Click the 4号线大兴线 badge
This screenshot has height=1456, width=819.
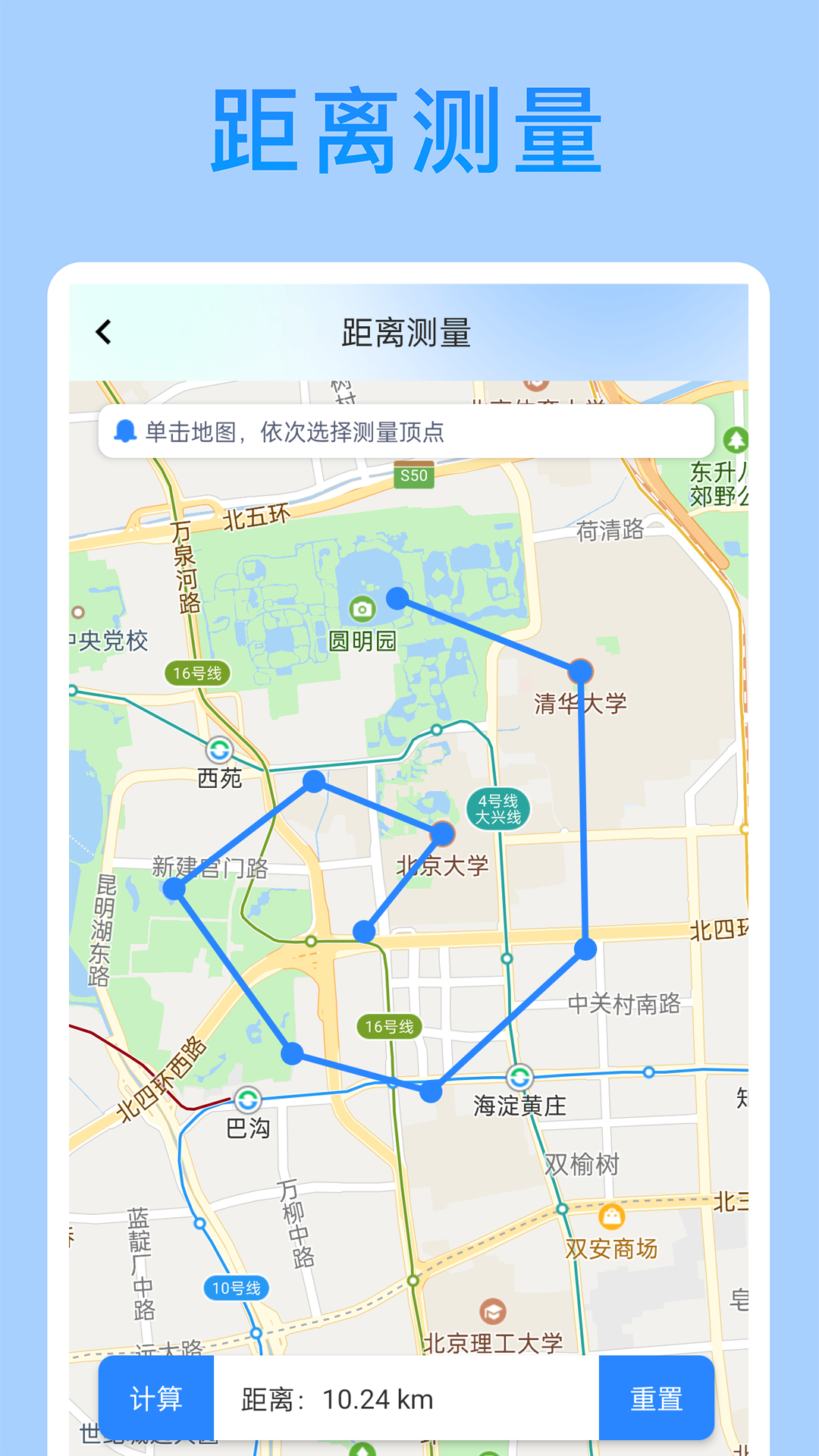(500, 810)
